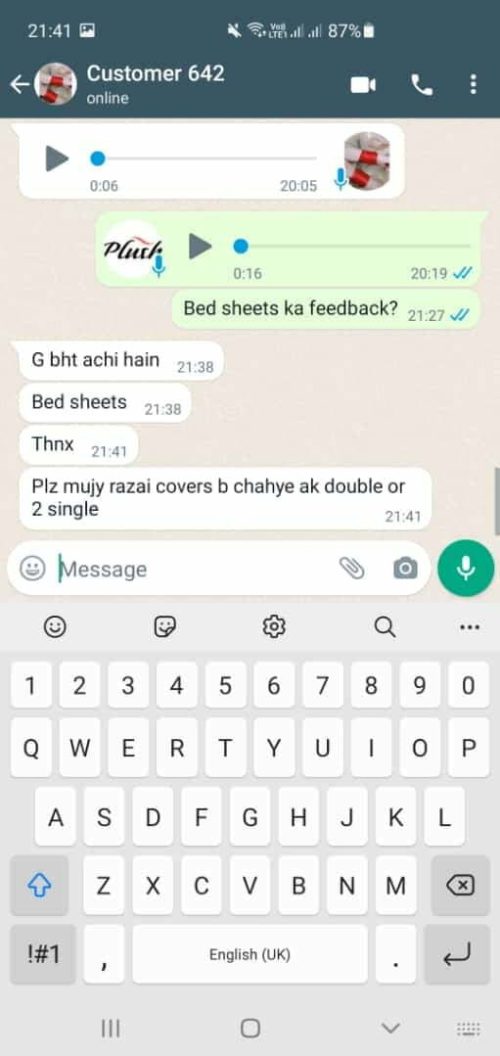Screen dimensions: 500x1056
Task: Tap the backspace key
Action: point(460,884)
